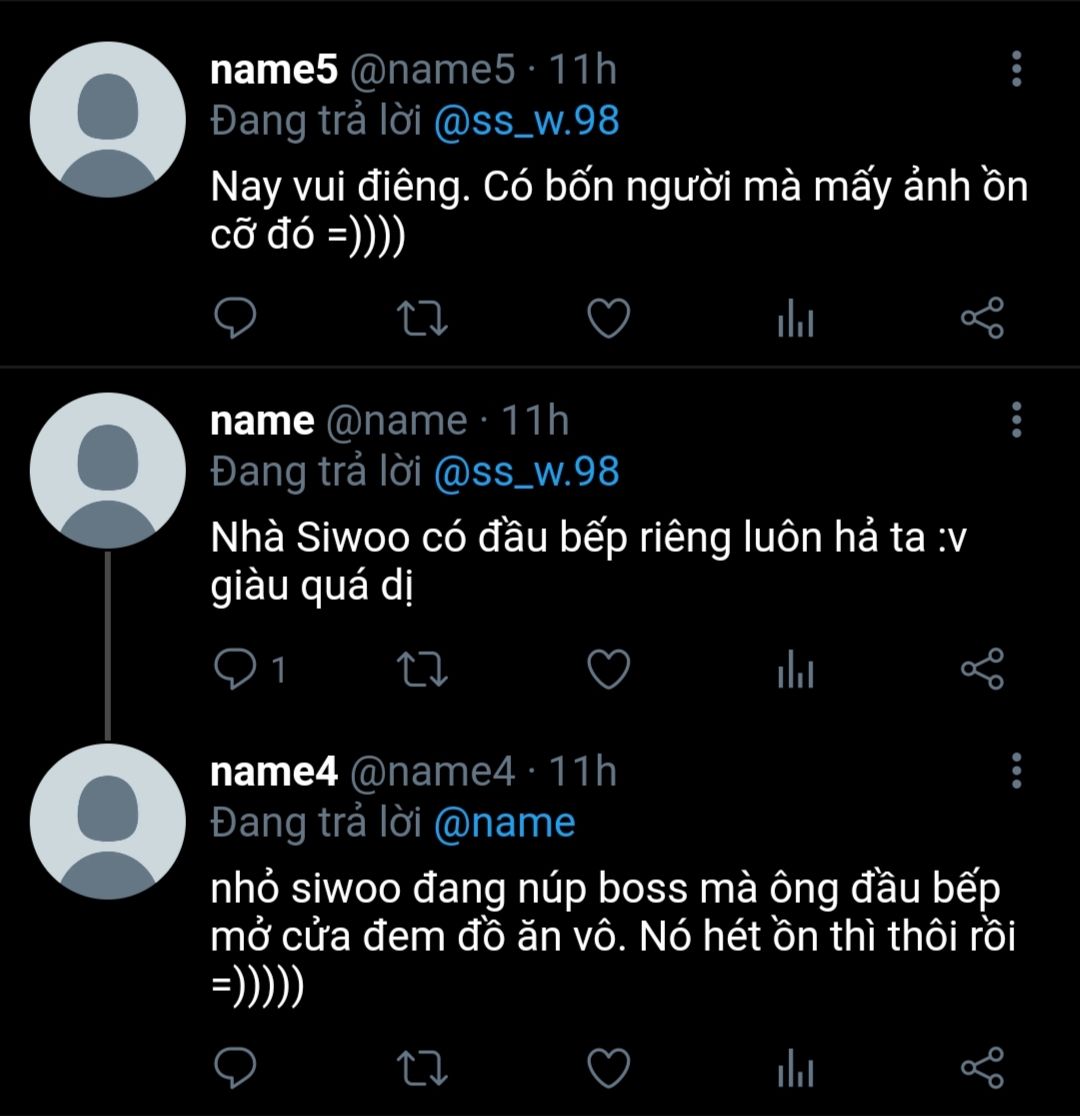The width and height of the screenshot is (1080, 1116).
Task: Retweet name's tweet about Siwoo's chef
Action: point(422,669)
